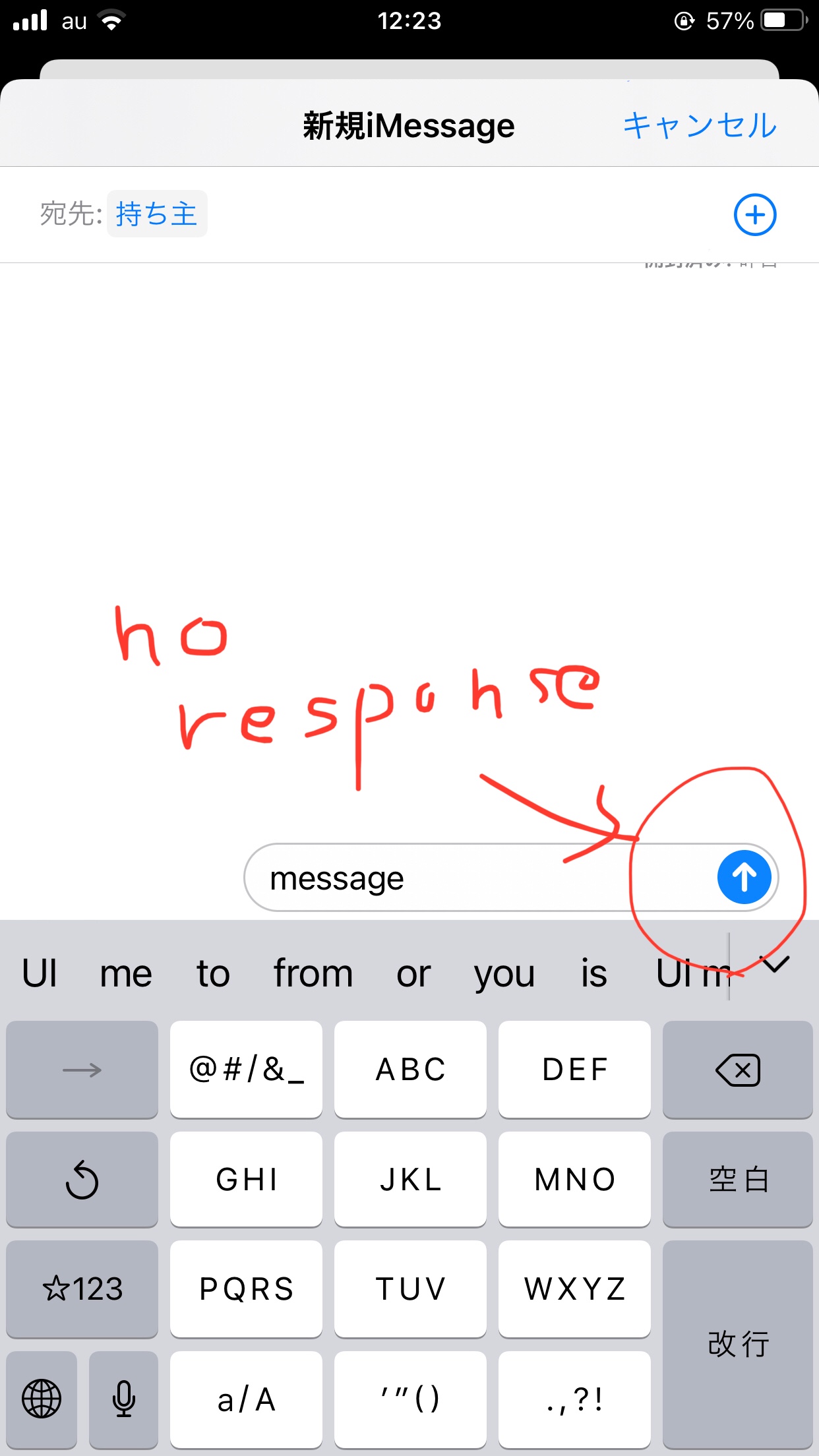Cancel the new iMessage
Screen dimensions: 819x1456
(x=700, y=125)
